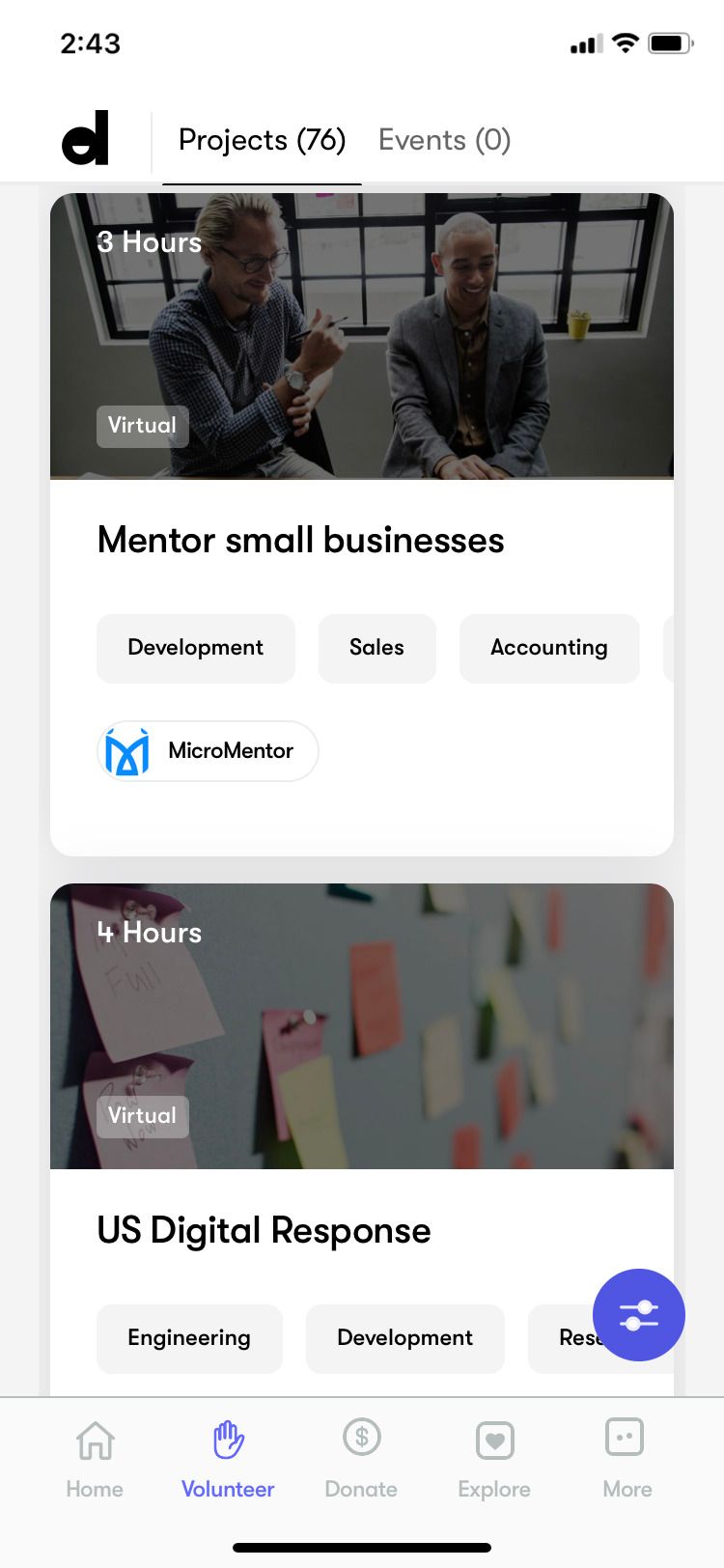Open the Explore tab
Viewport: 724px width, 1568px height.
494,1458
